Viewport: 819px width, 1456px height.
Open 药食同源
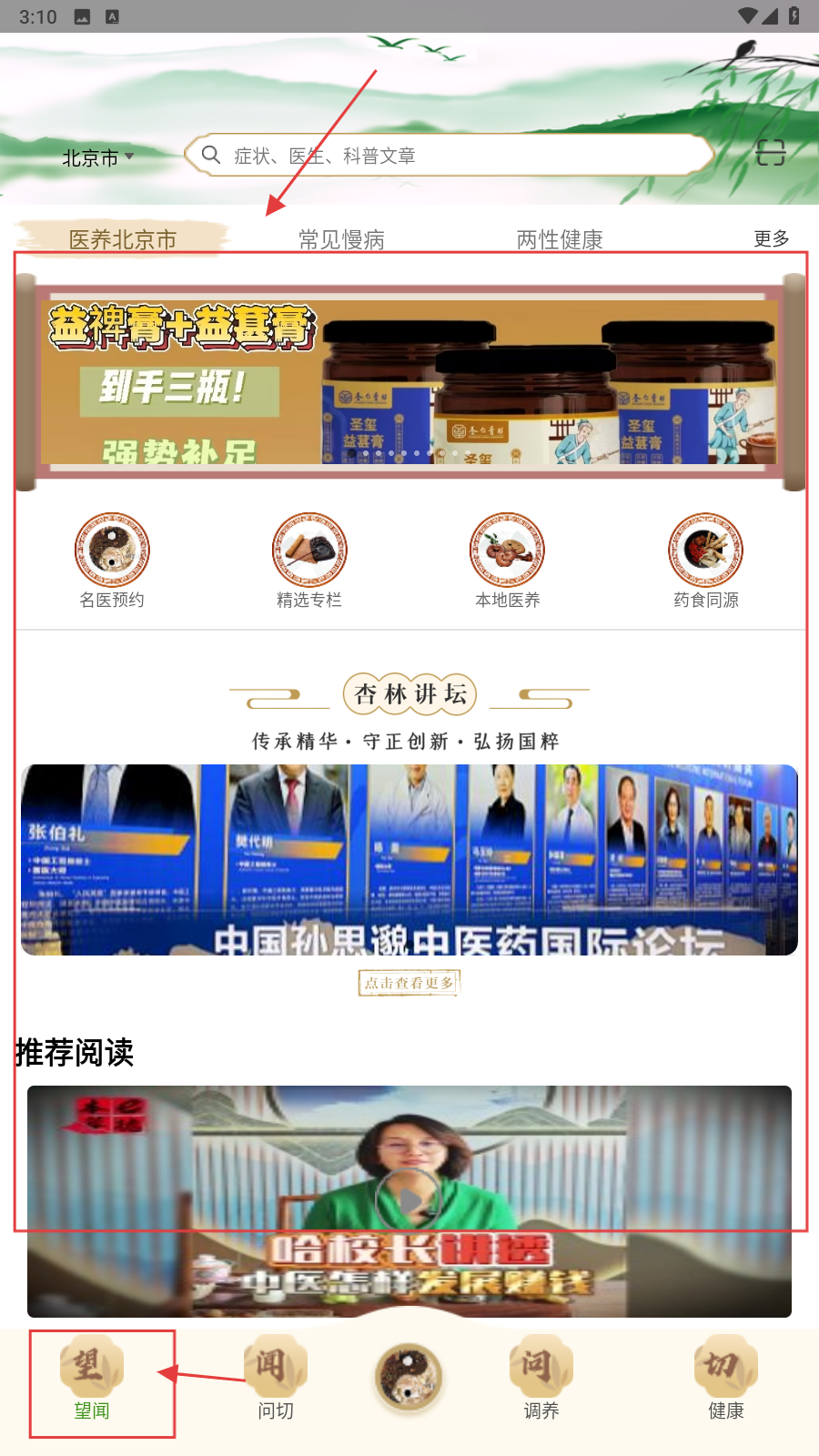[705, 561]
